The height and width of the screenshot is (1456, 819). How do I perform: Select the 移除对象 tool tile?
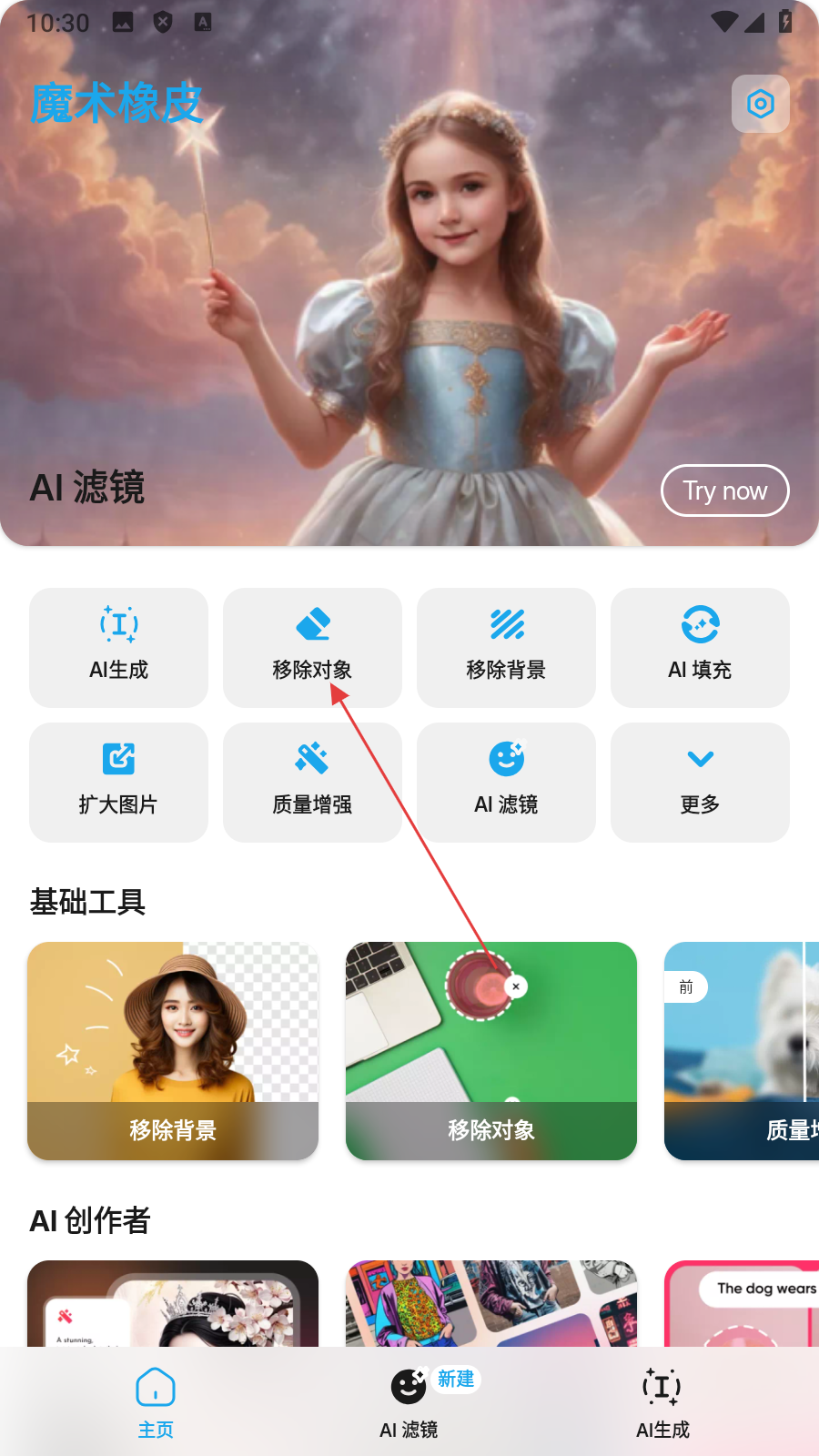(x=312, y=647)
